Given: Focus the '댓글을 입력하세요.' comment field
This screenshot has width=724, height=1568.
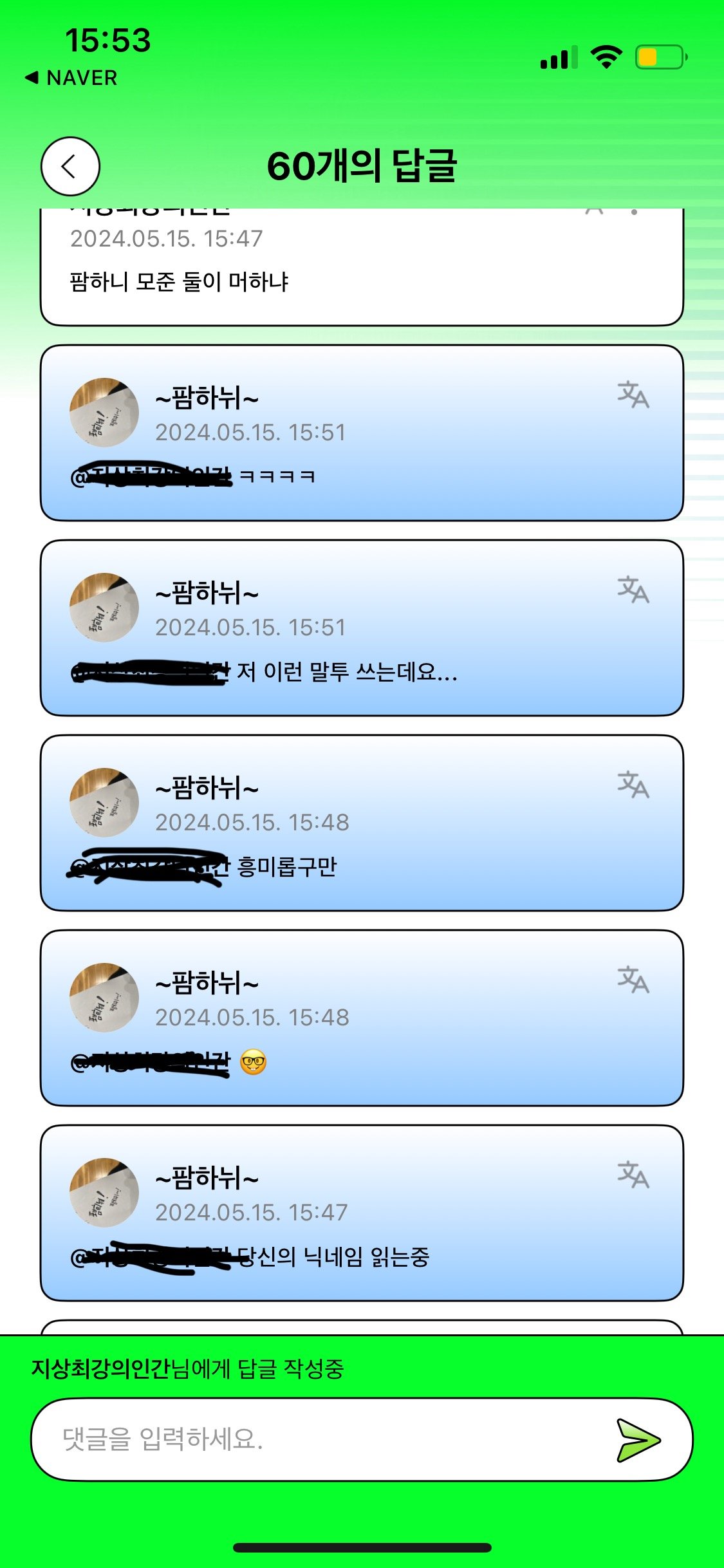Looking at the screenshot, I should click(x=322, y=1439).
